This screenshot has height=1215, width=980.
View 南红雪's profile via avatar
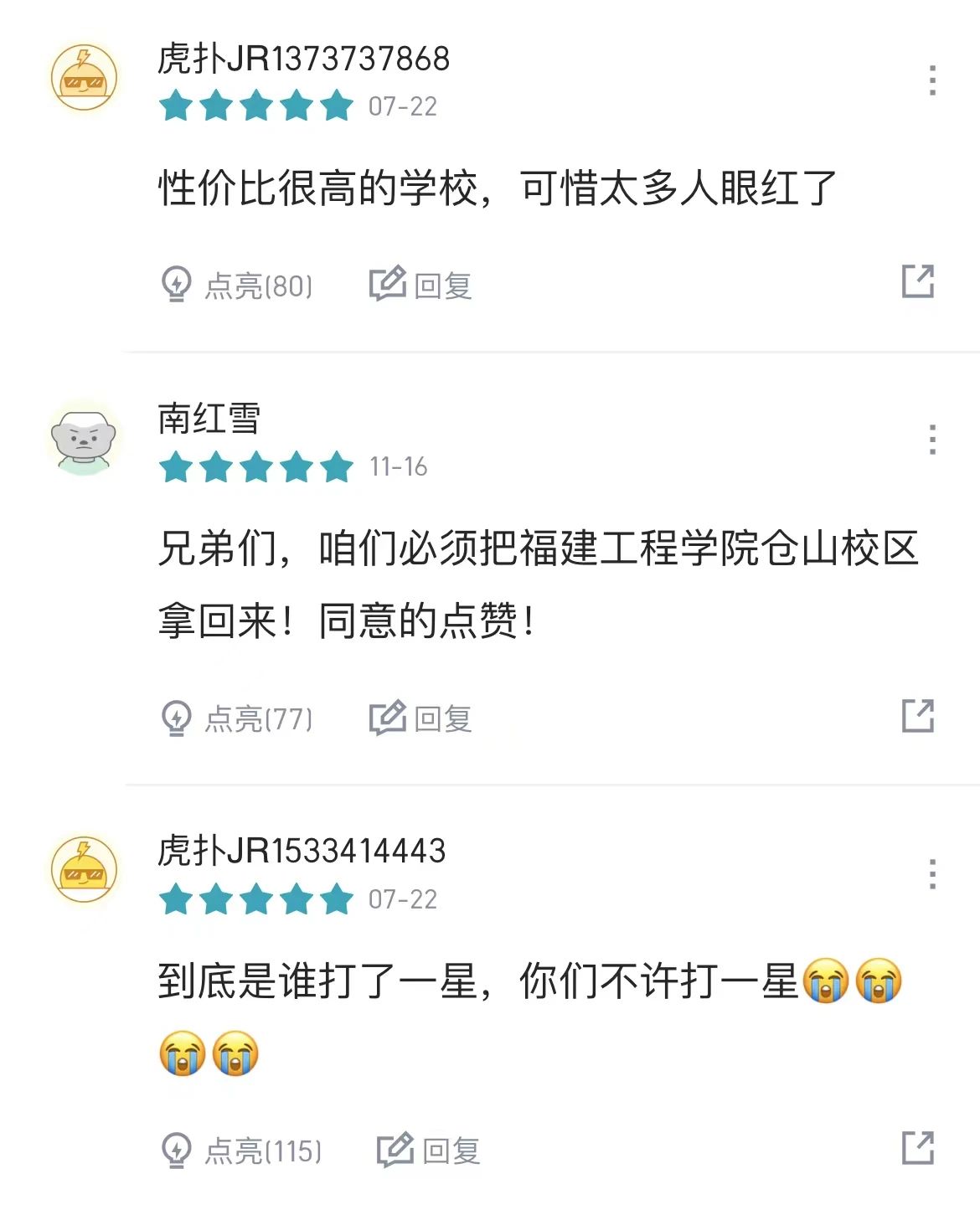tap(84, 439)
